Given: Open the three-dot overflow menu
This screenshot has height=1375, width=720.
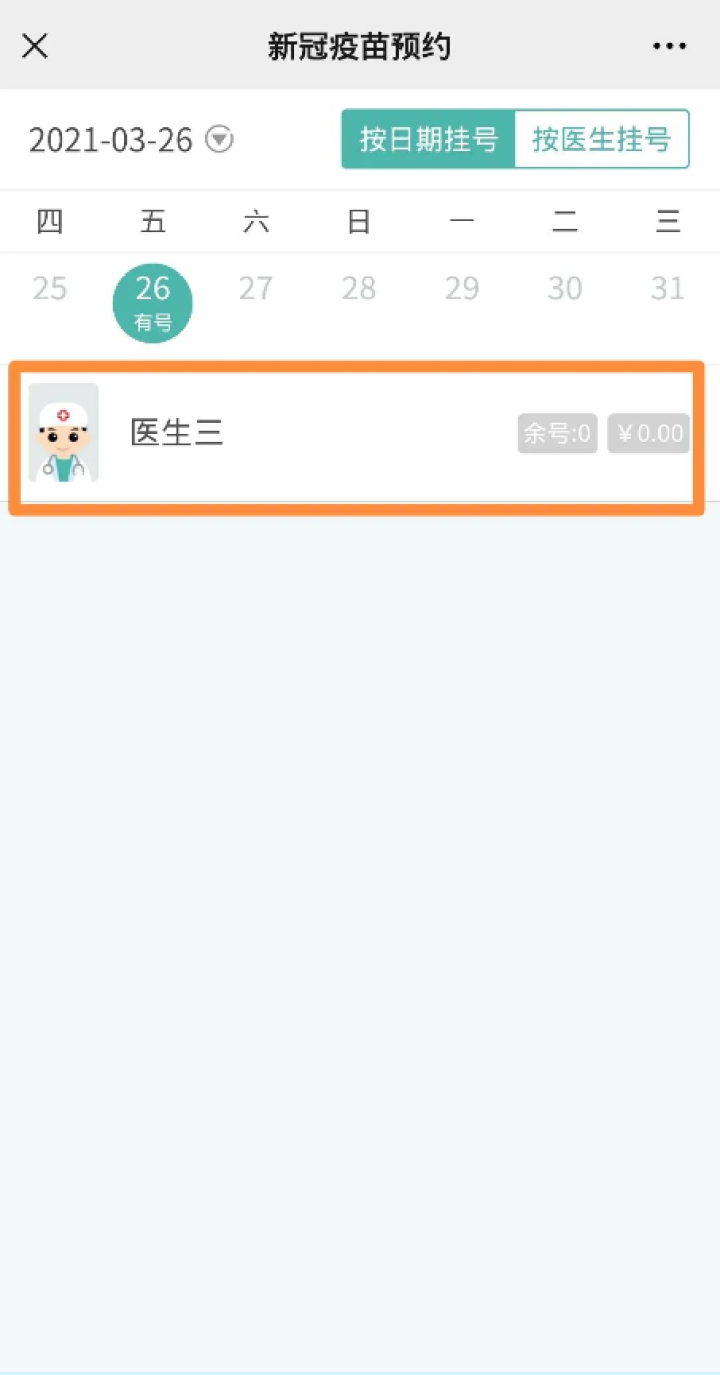Looking at the screenshot, I should [669, 46].
